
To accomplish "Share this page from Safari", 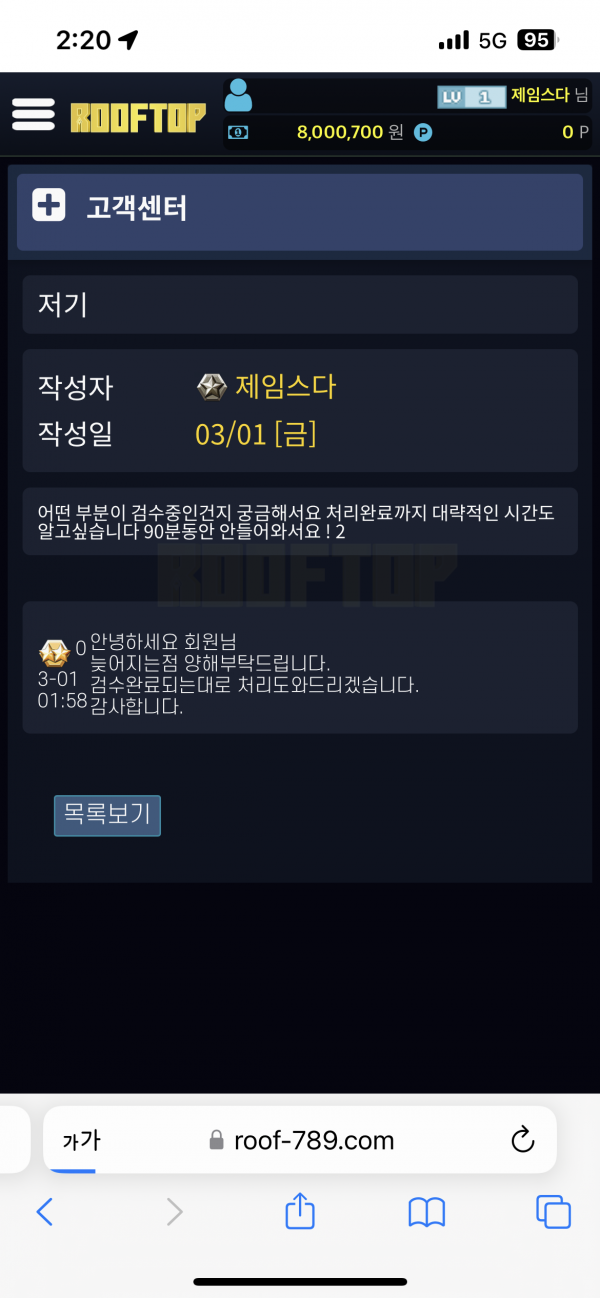I will click(x=300, y=1212).
